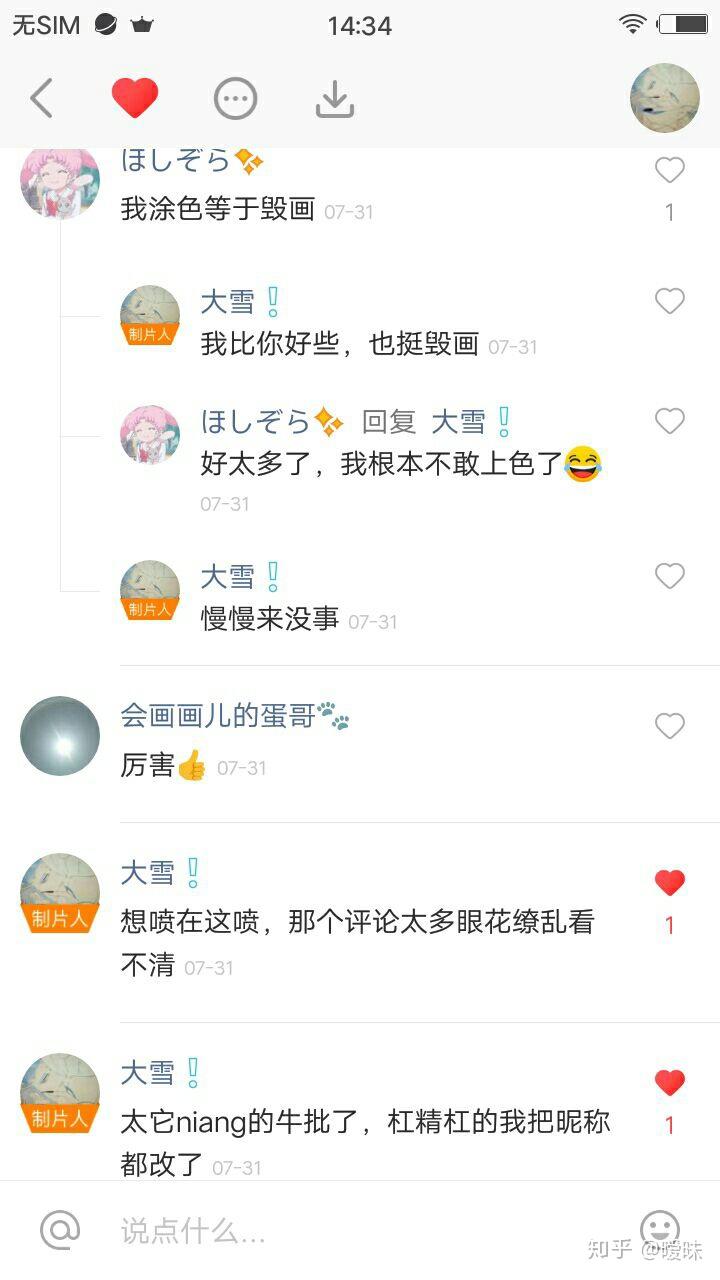Like the reply "好太多了，我根本不敢上色了"
The height and width of the screenshot is (1280, 720).
tap(669, 421)
